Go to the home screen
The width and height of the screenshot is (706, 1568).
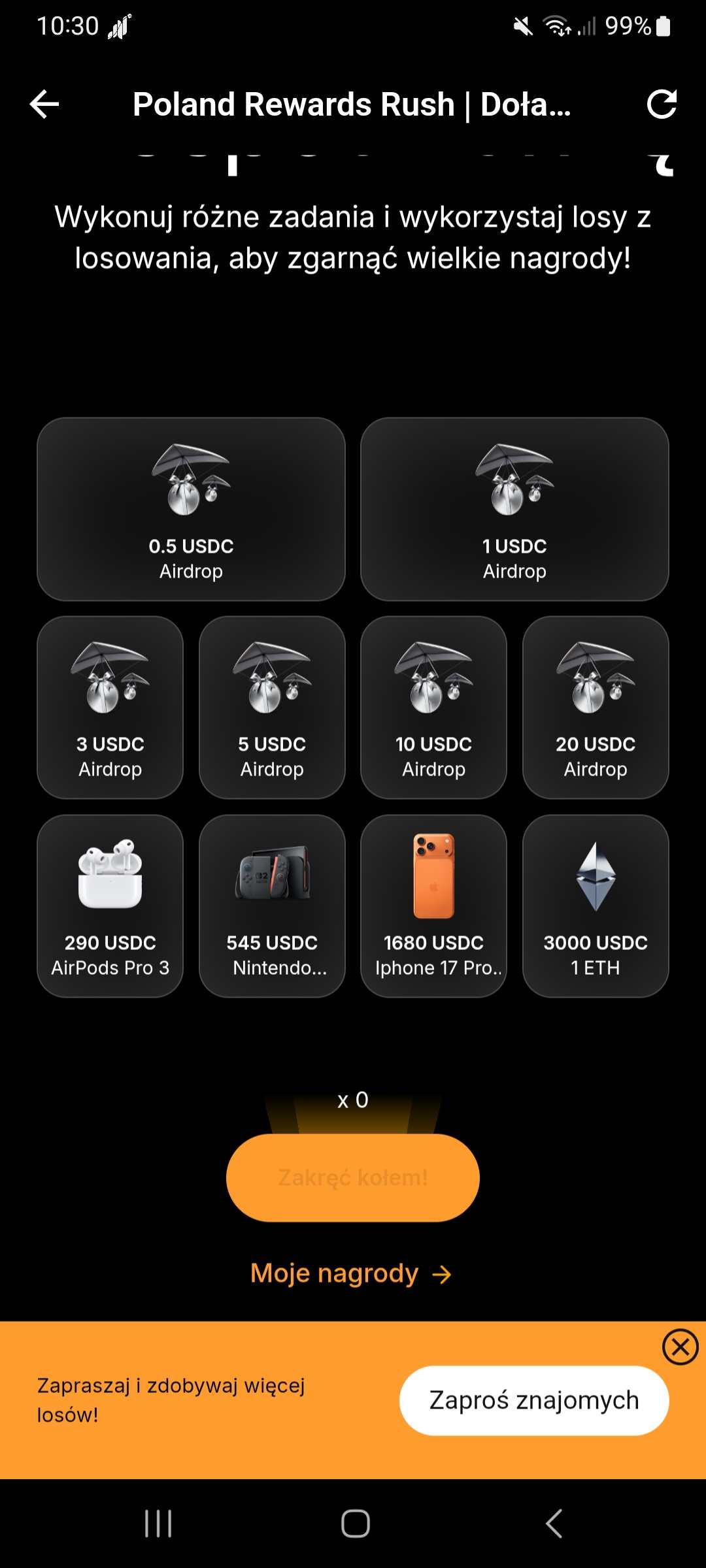(x=355, y=1524)
